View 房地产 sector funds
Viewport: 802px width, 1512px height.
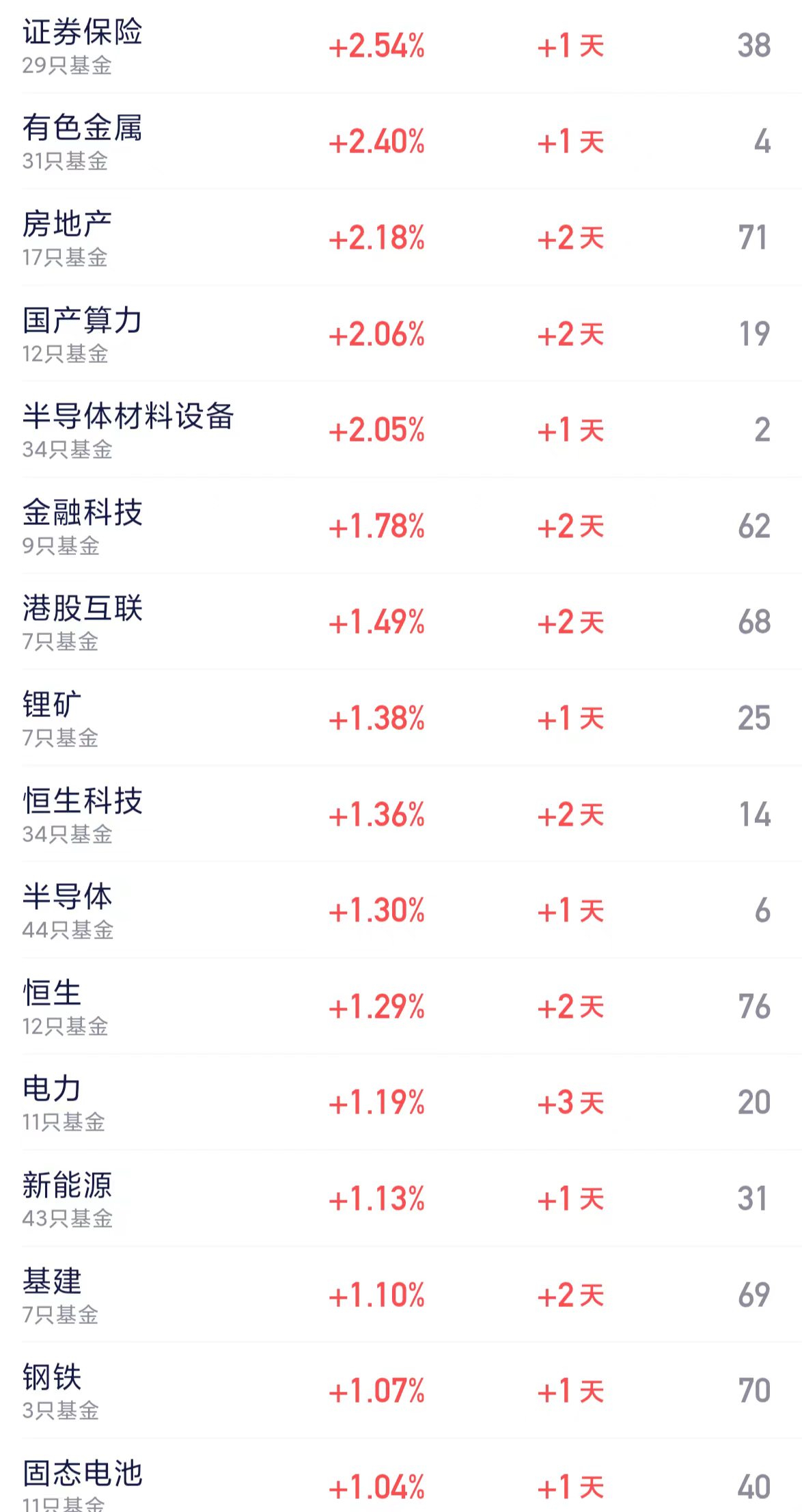pos(401,238)
